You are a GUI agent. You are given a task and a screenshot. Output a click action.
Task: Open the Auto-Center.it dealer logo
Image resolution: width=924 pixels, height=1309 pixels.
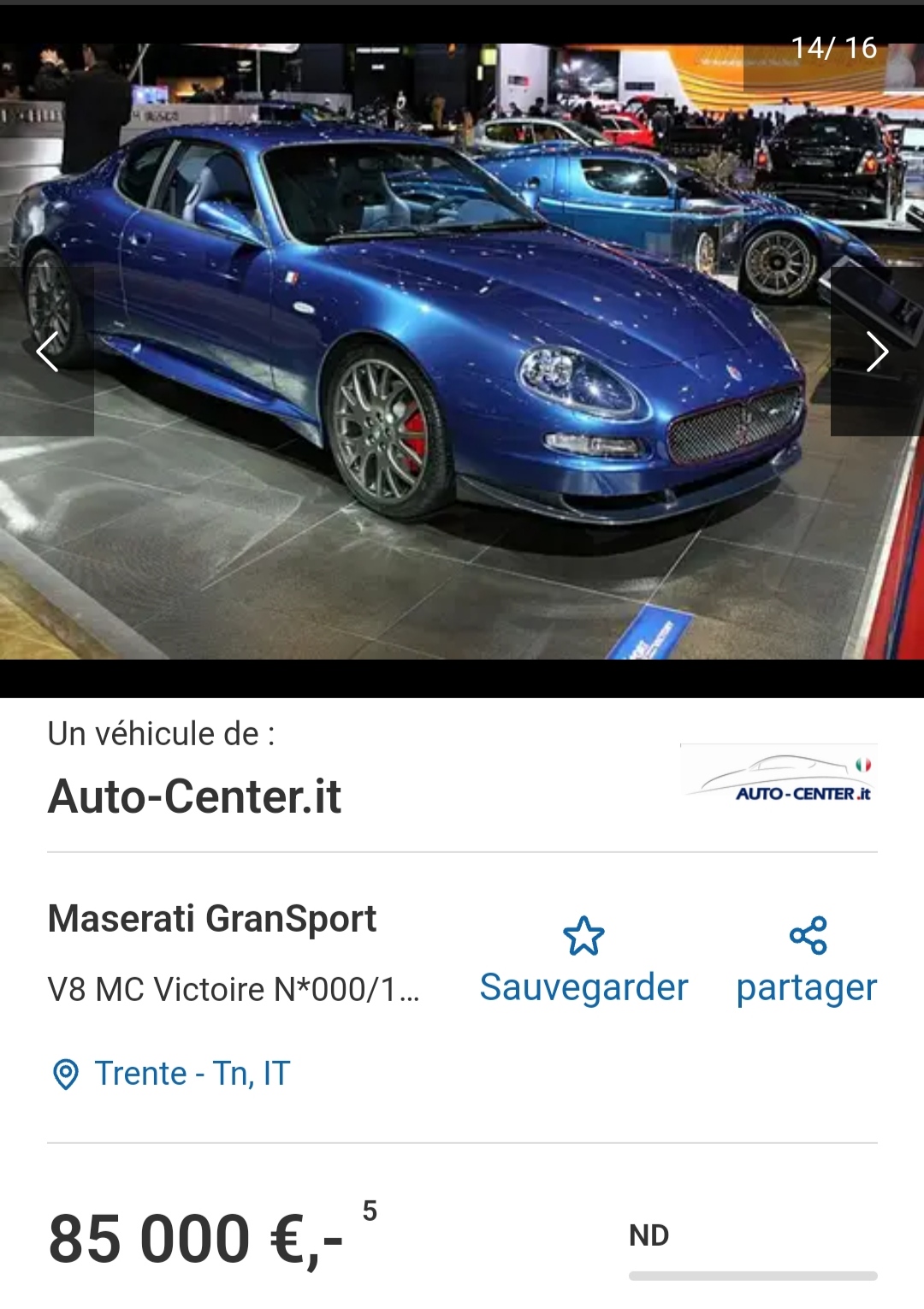tap(779, 774)
